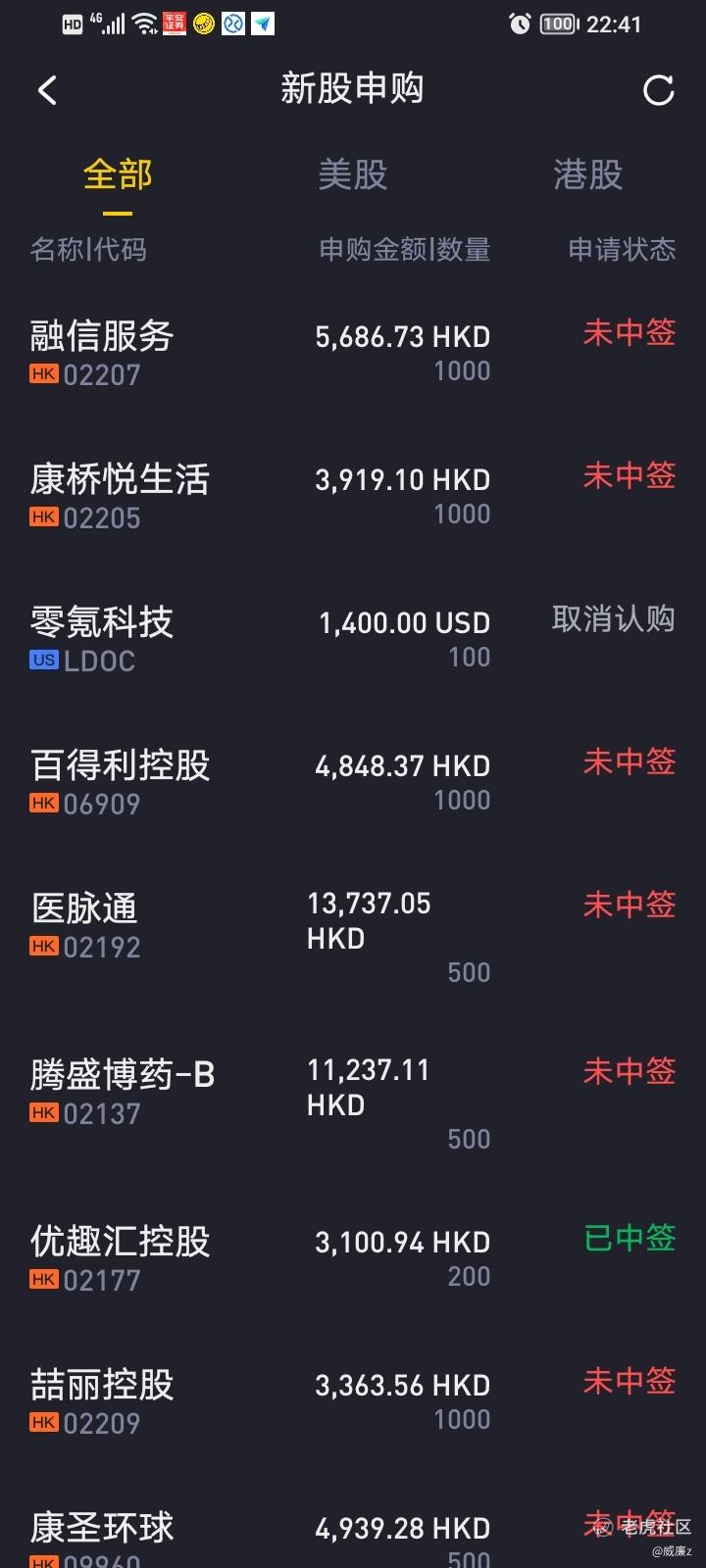The image size is (706, 1568).
Task: Switch to the 美股 tab
Action: click(x=353, y=174)
